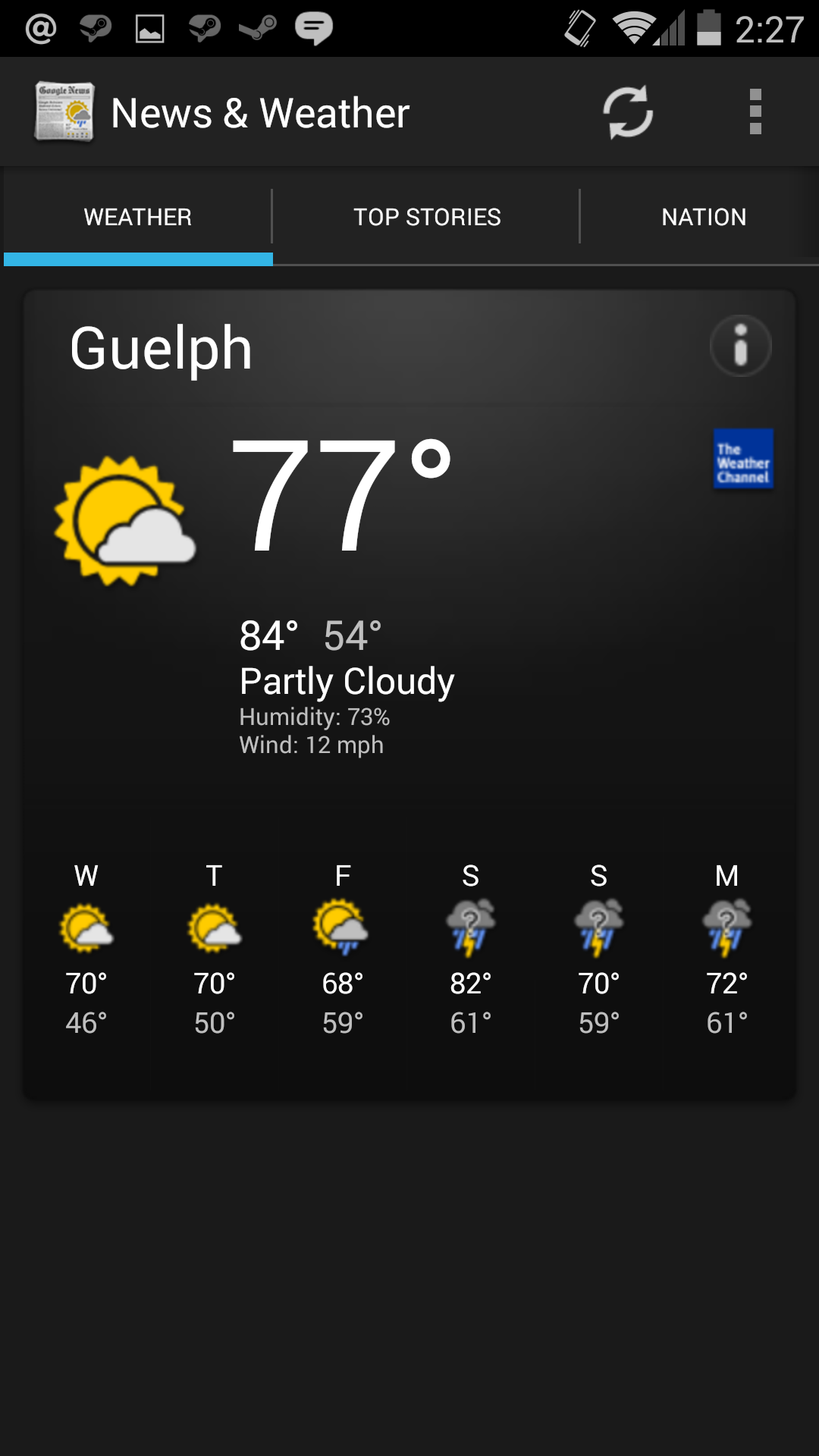The height and width of the screenshot is (1456, 819).
Task: Open the info button for Guelph
Action: 741,346
